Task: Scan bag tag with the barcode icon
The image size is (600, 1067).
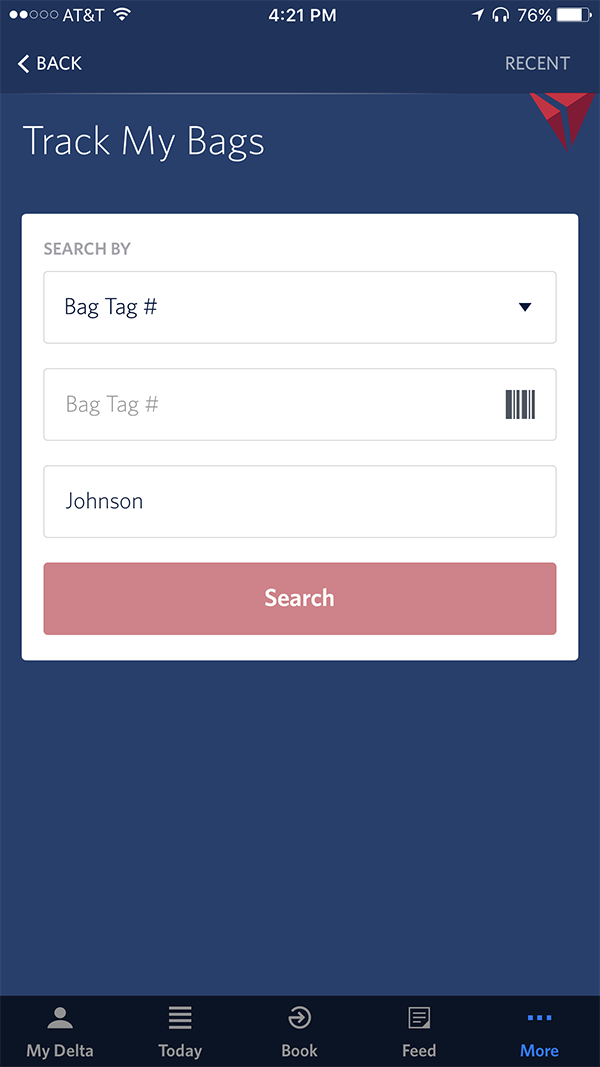Action: coord(520,404)
